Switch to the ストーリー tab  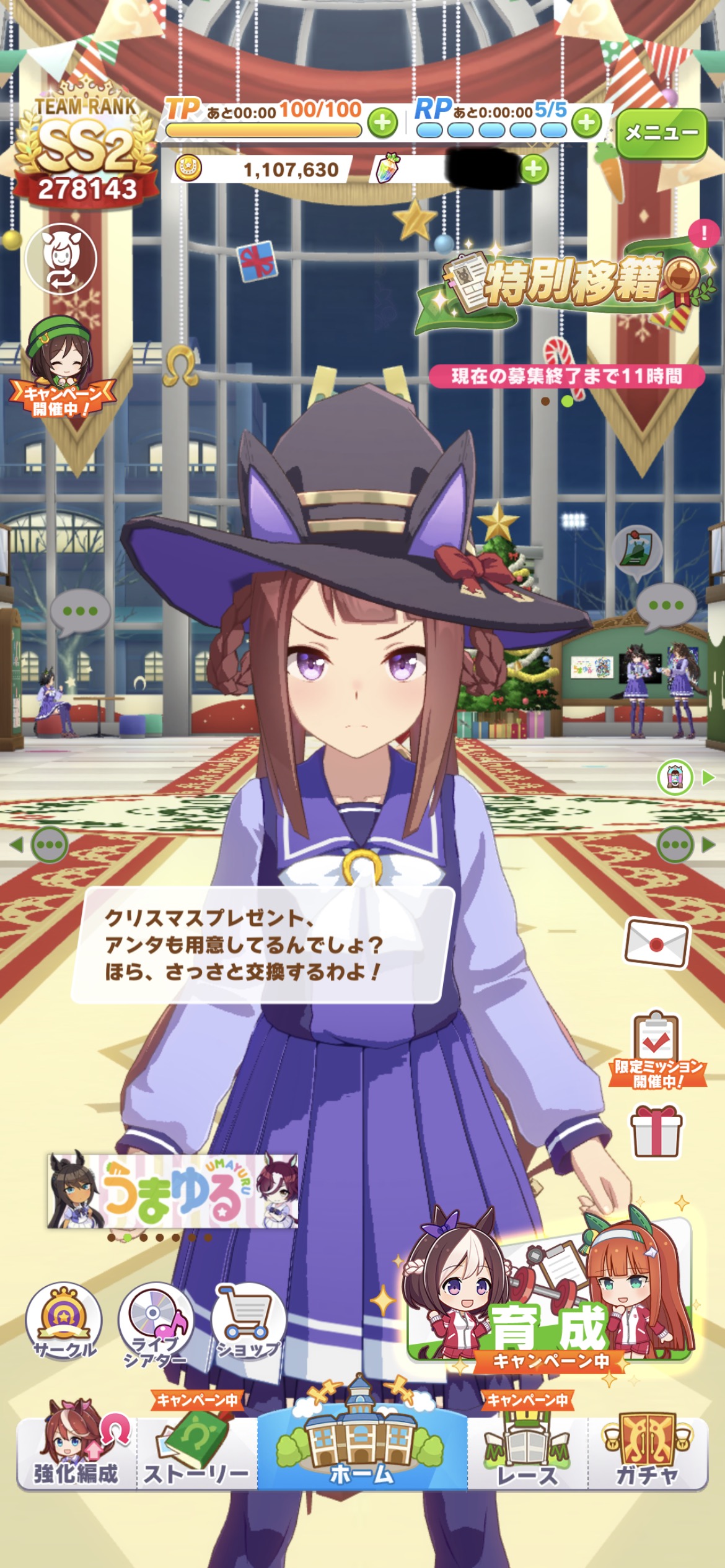coord(196,1452)
